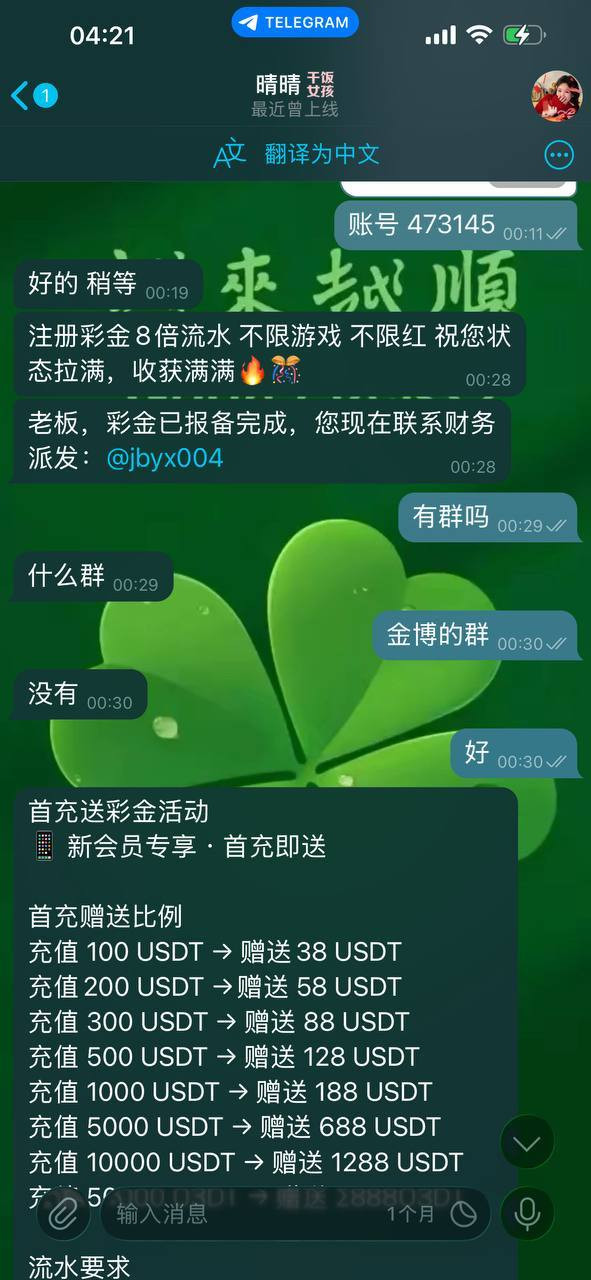Jump to the latest message with down arrow
Image resolution: width=591 pixels, height=1280 pixels.
coord(527,1143)
